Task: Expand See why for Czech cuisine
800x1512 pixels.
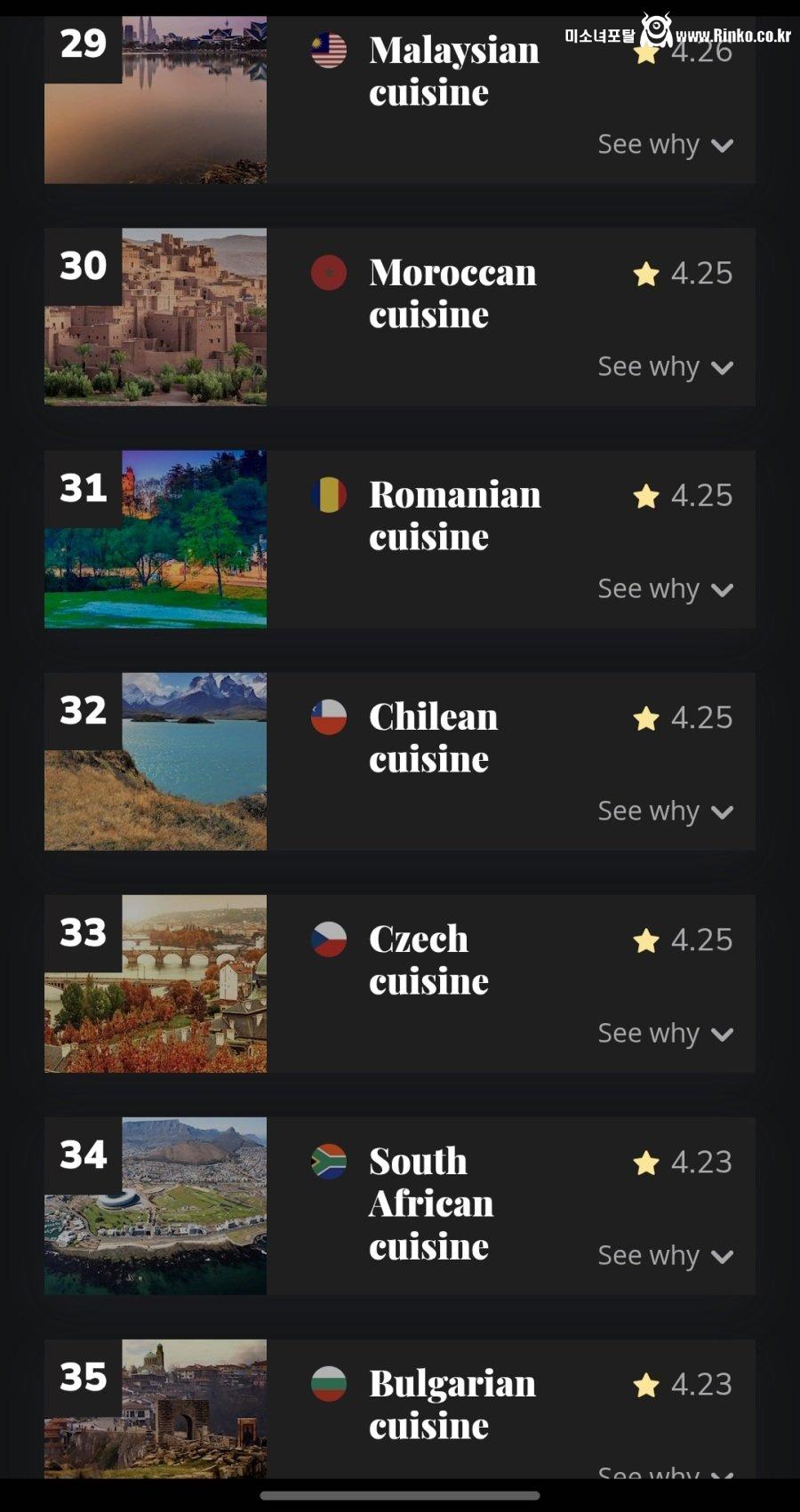Action: (665, 1033)
